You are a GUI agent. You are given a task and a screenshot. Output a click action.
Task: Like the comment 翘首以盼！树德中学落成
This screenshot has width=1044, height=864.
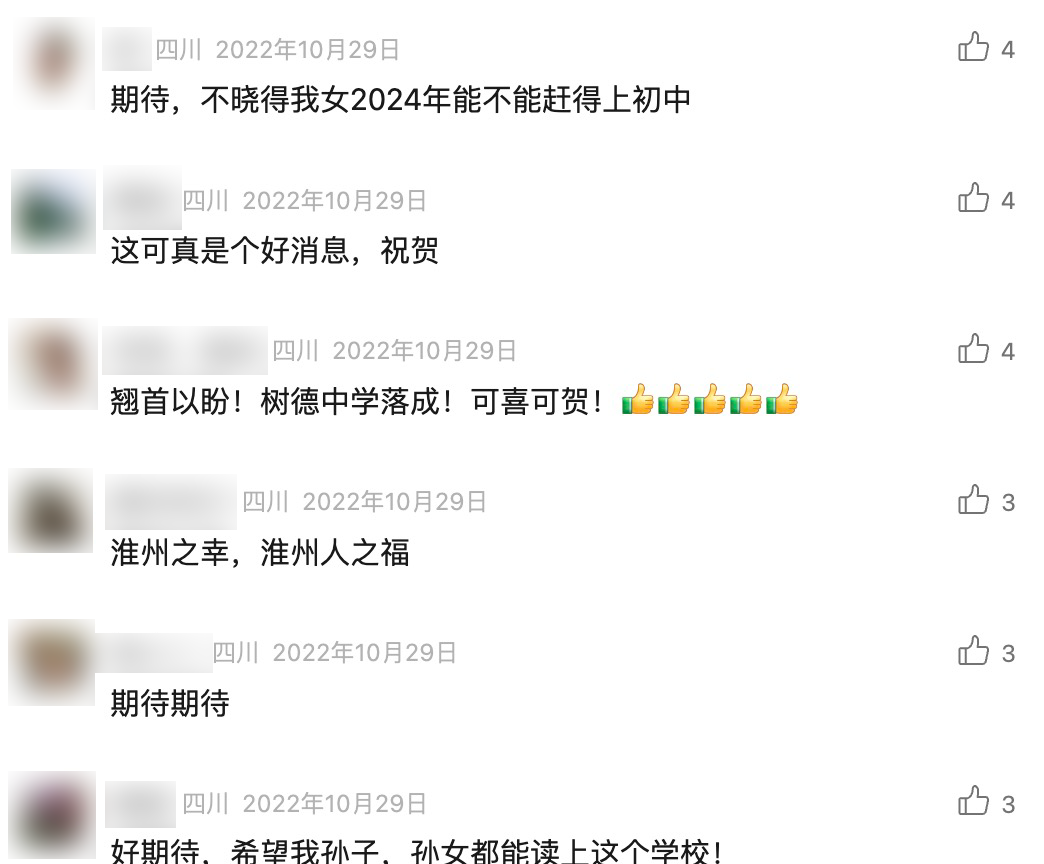[973, 349]
